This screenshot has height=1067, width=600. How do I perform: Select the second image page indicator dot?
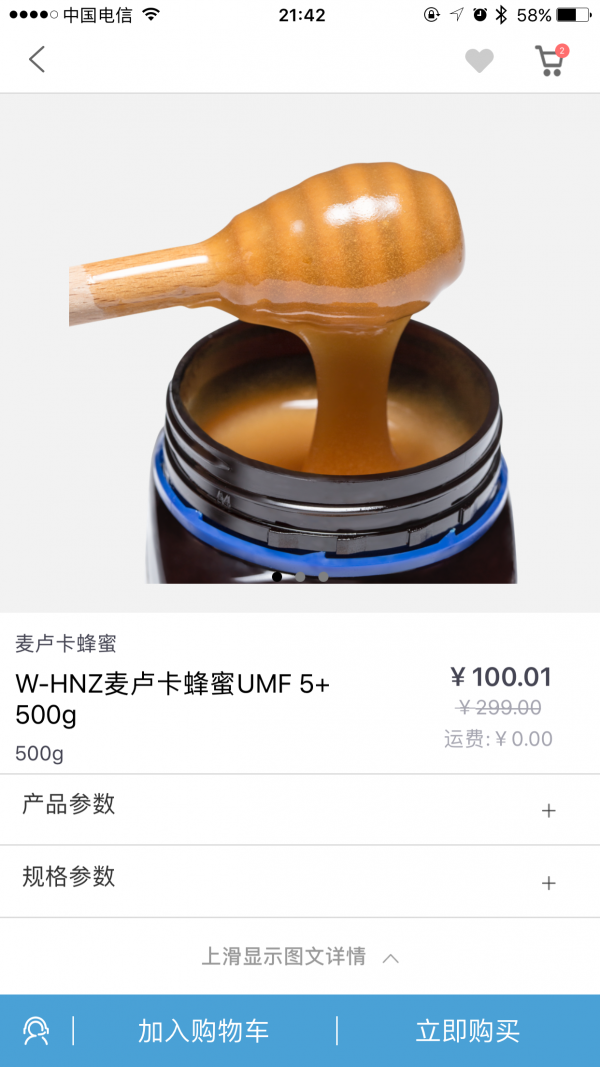pyautogui.click(x=300, y=576)
